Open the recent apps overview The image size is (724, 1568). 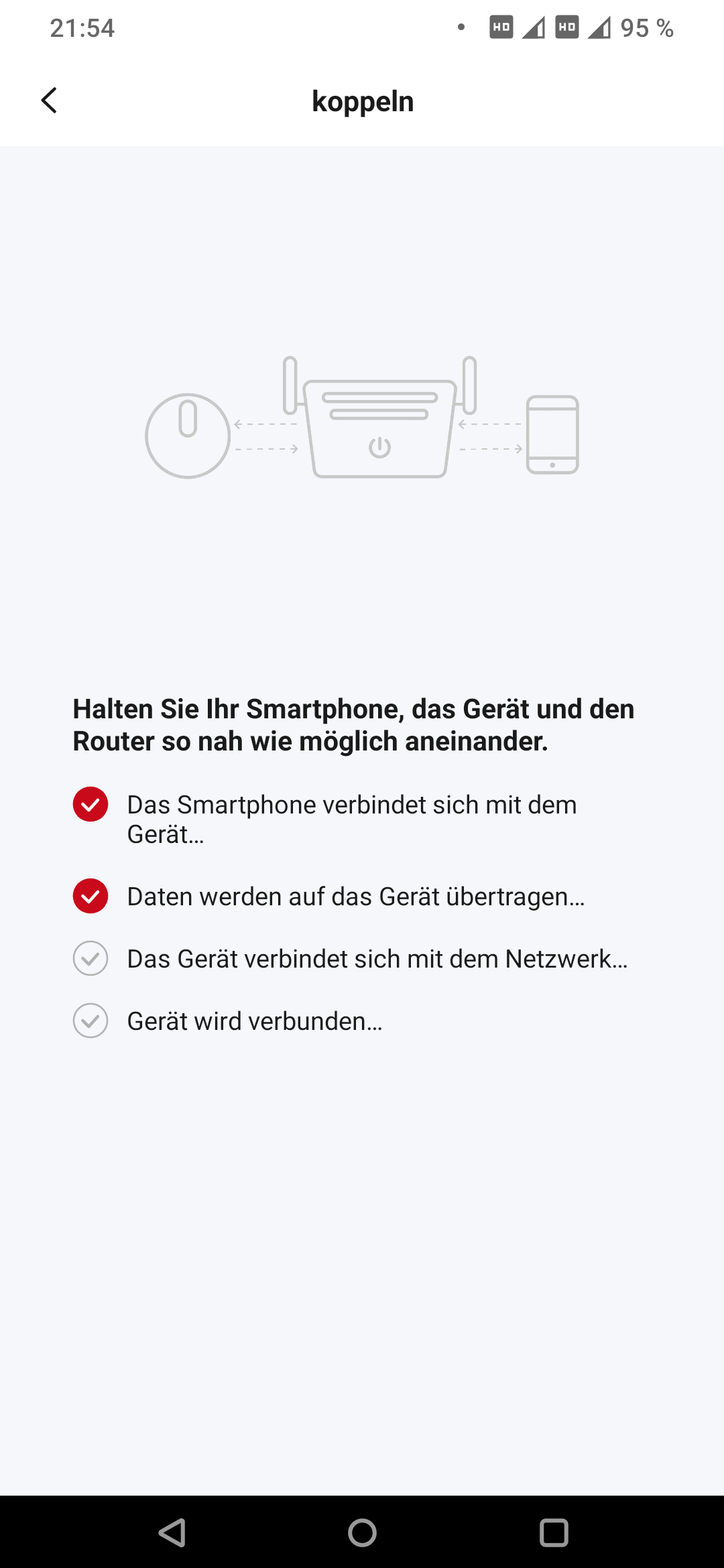[x=554, y=1532]
